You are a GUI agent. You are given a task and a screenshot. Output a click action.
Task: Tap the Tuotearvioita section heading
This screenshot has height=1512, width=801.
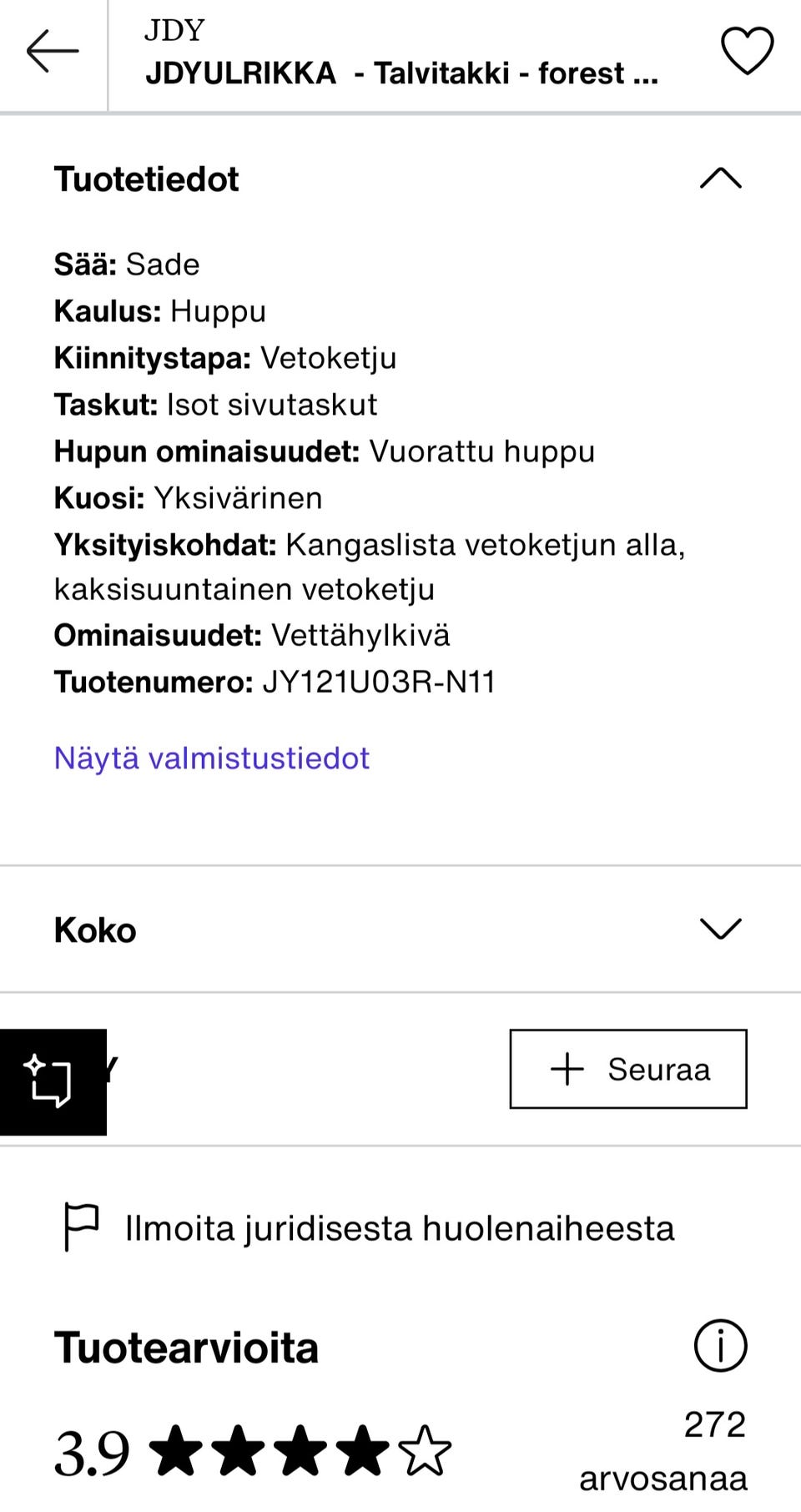(x=187, y=1344)
